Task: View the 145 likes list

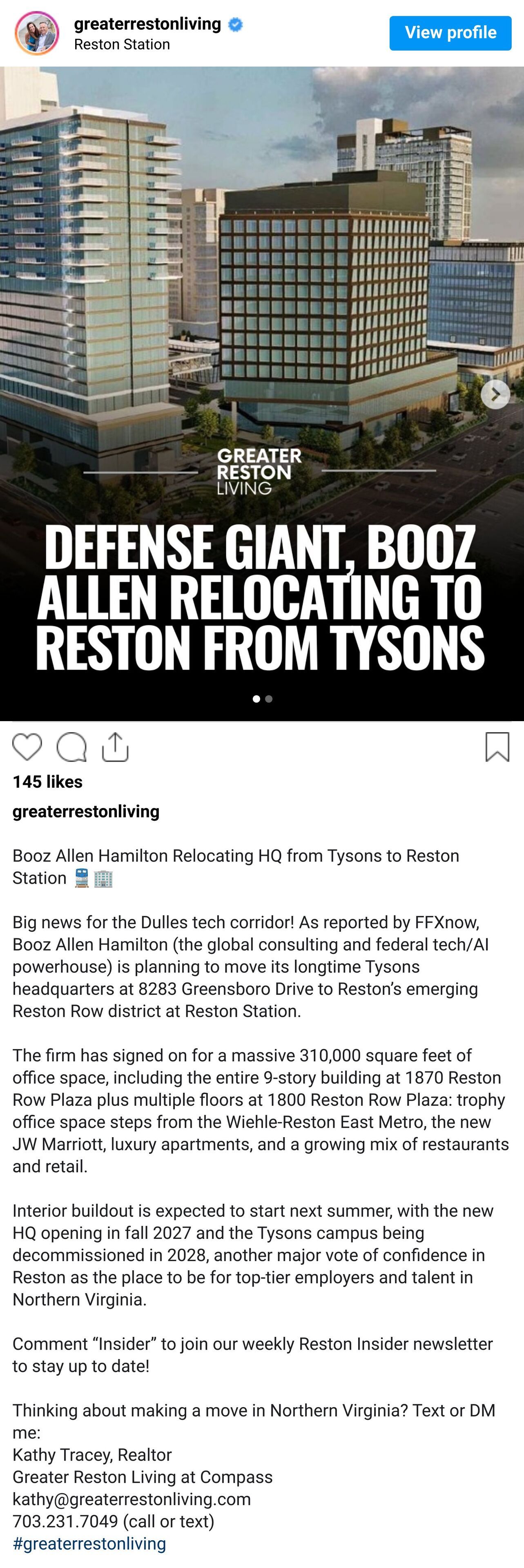Action: tap(47, 782)
